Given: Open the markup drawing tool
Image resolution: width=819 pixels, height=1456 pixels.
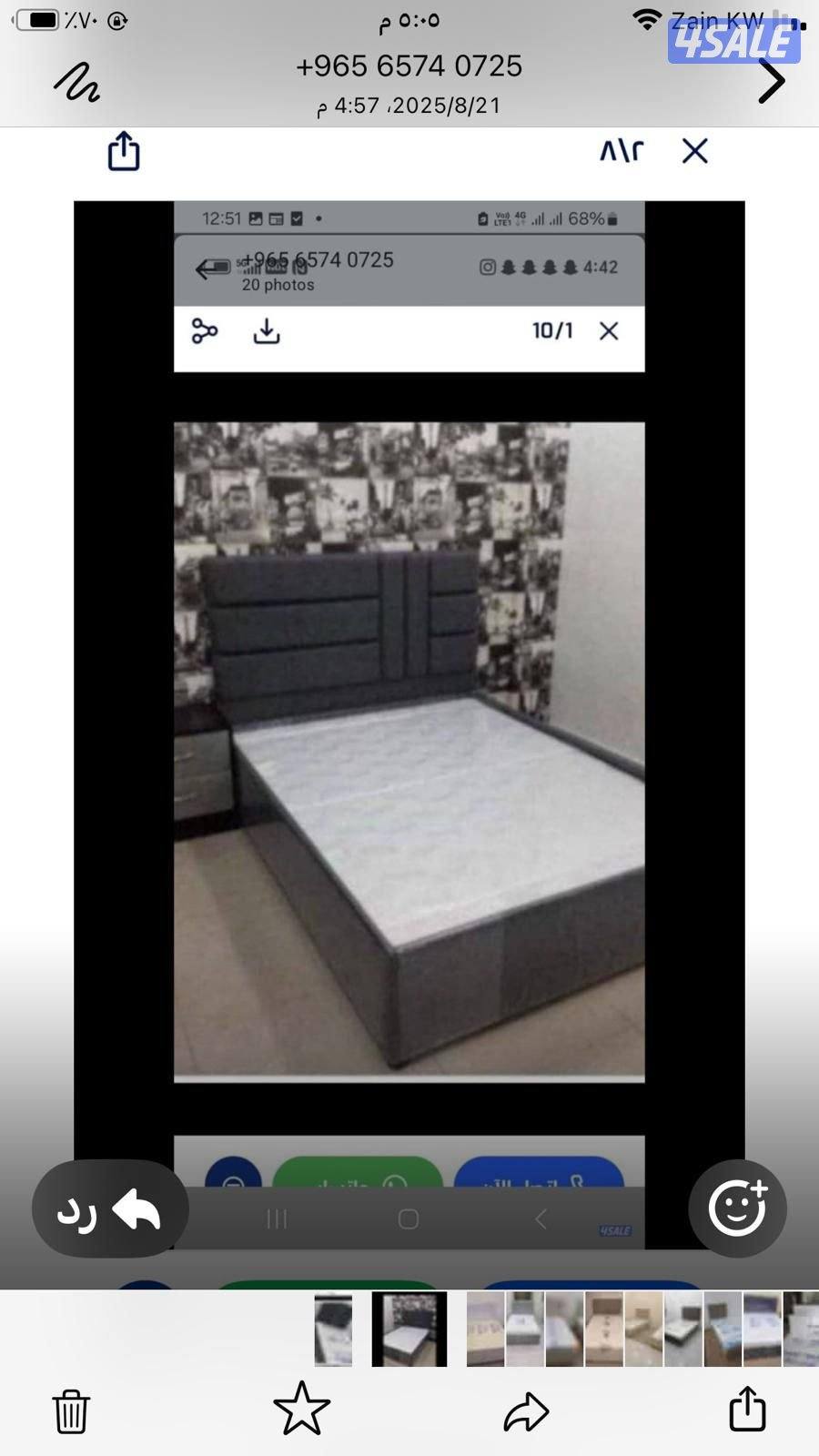Looking at the screenshot, I should (x=77, y=82).
